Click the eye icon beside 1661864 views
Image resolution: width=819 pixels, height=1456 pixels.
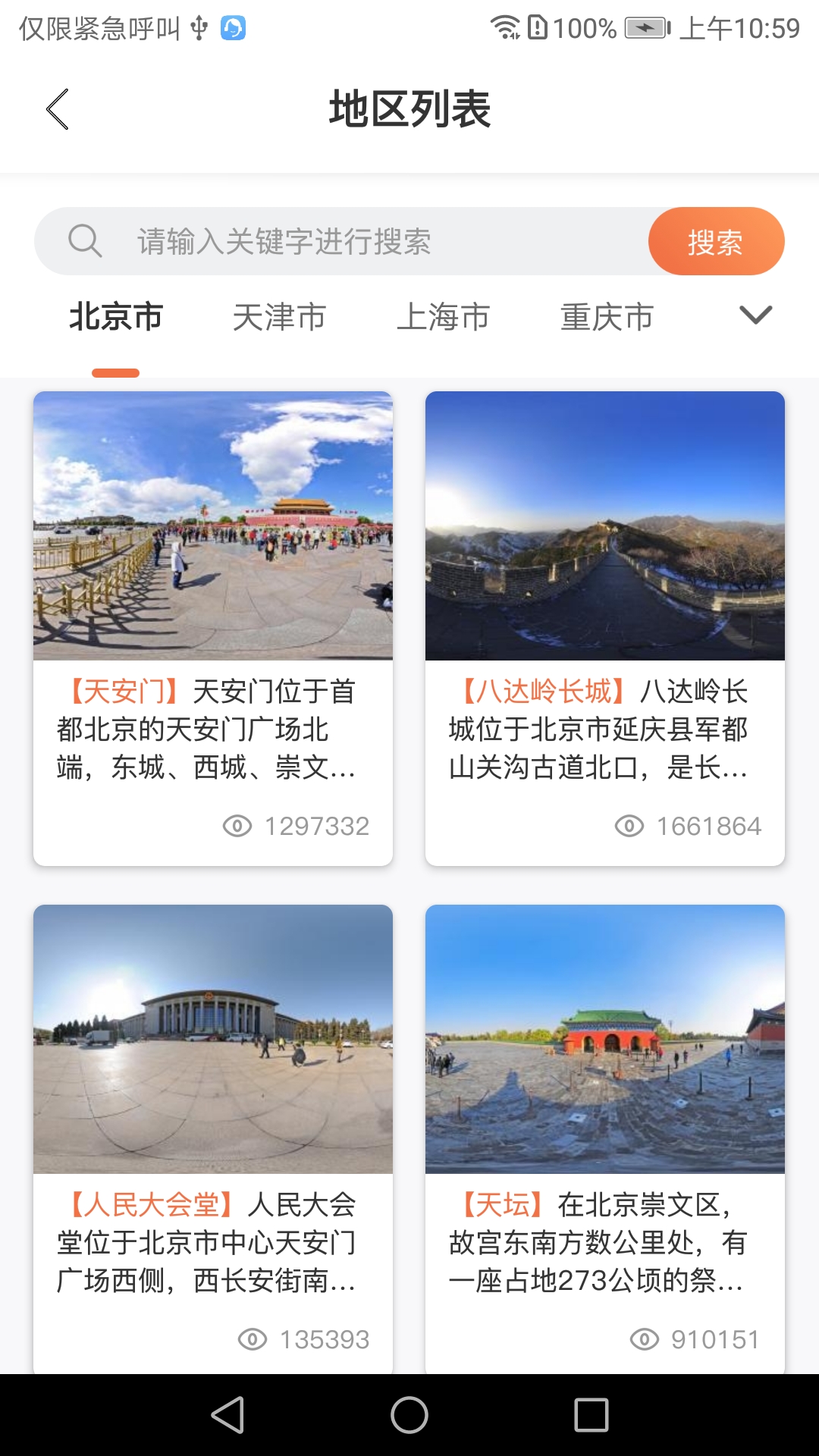click(x=629, y=827)
